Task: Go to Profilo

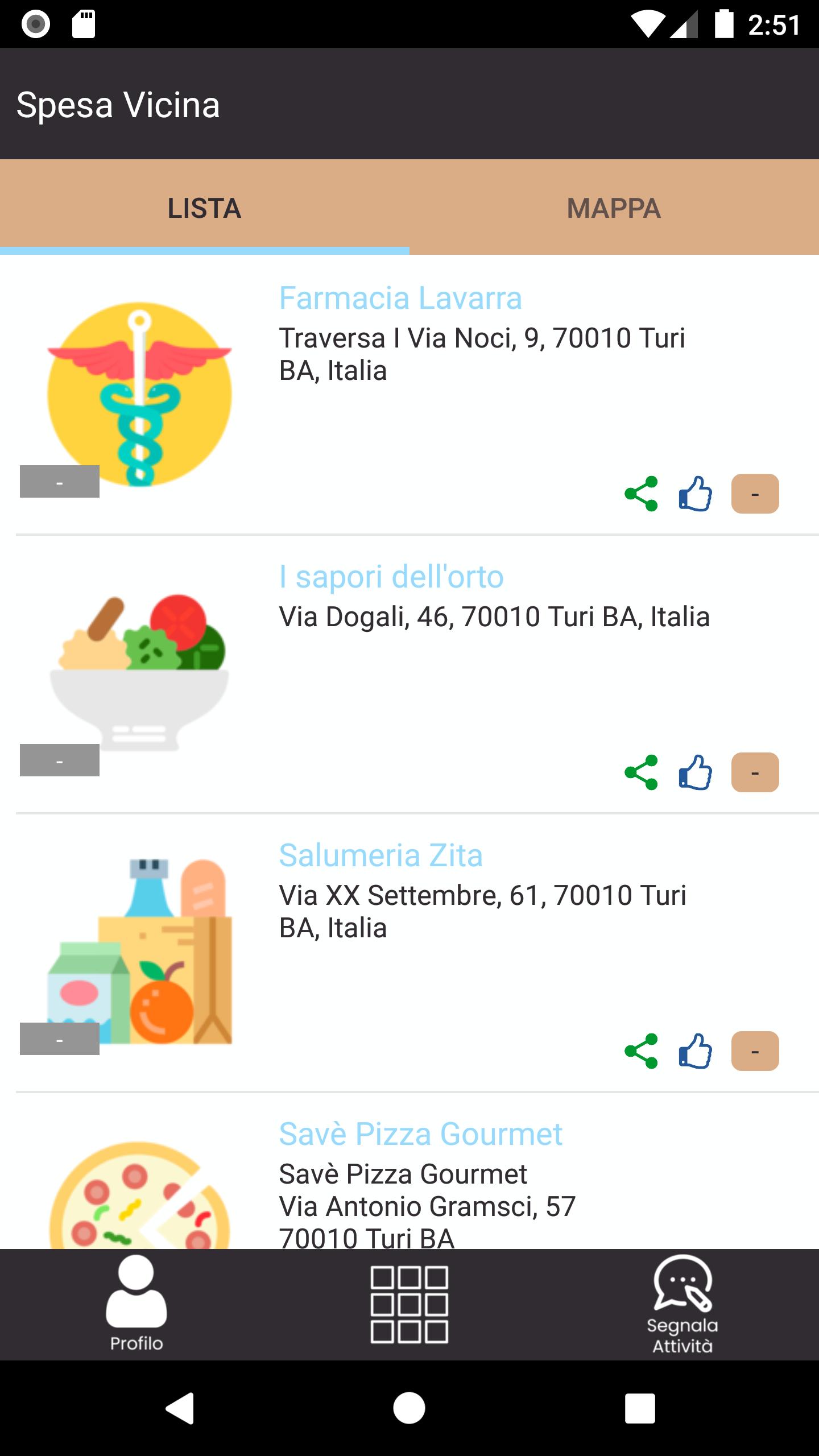Action: 136,1304
